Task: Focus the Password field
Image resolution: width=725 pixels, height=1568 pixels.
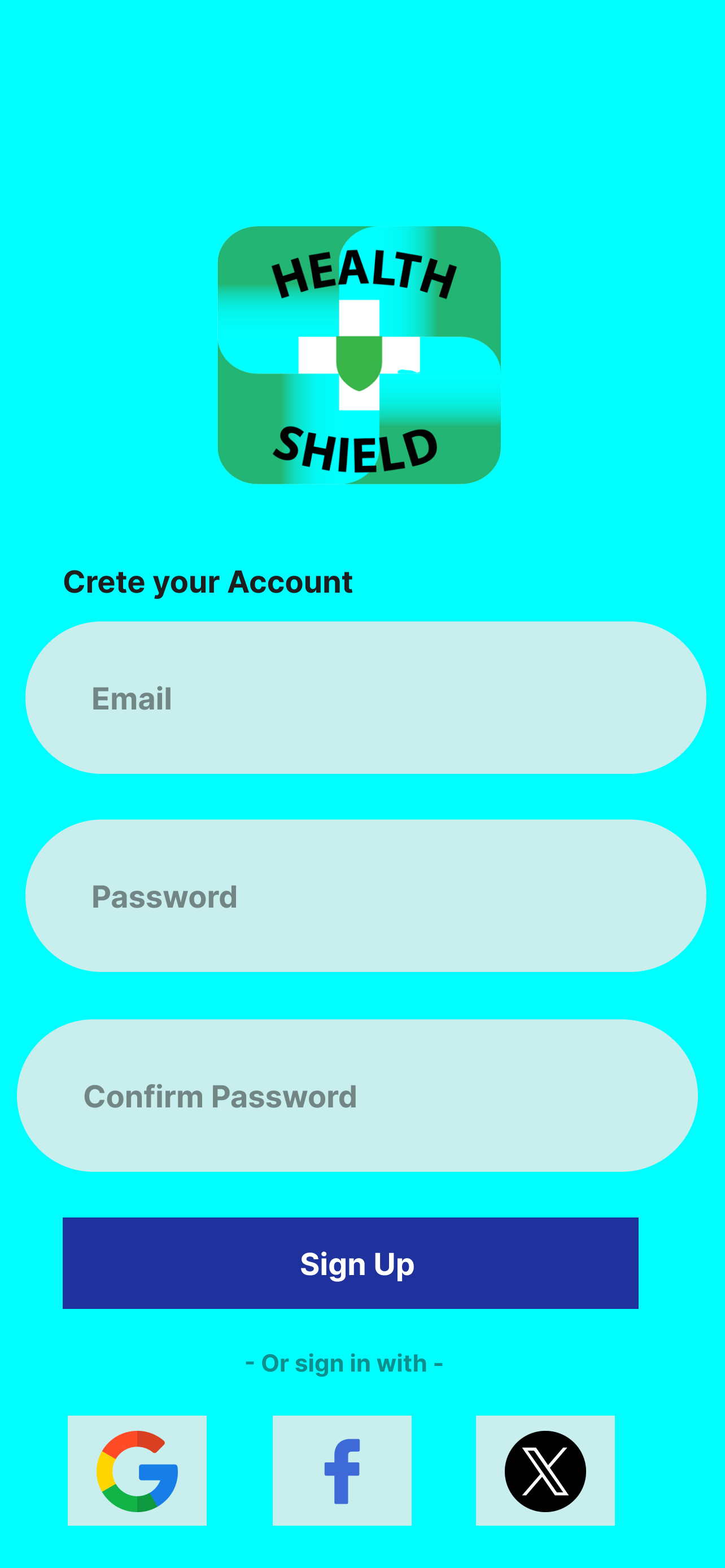Action: [x=365, y=895]
